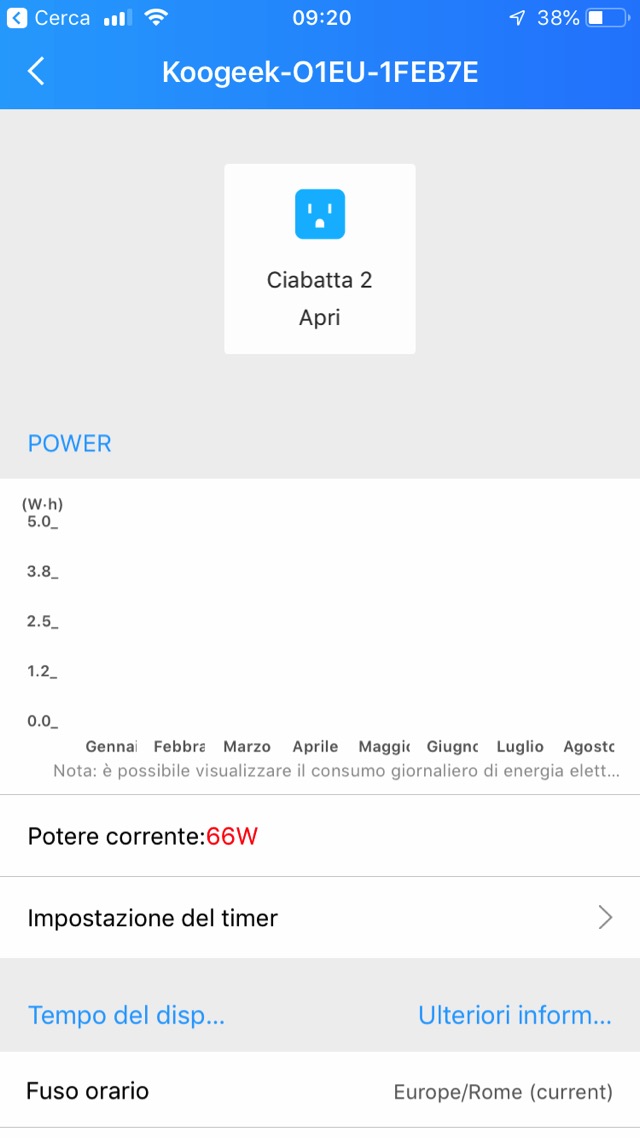Open the Fuso orario row

pyautogui.click(x=320, y=1090)
